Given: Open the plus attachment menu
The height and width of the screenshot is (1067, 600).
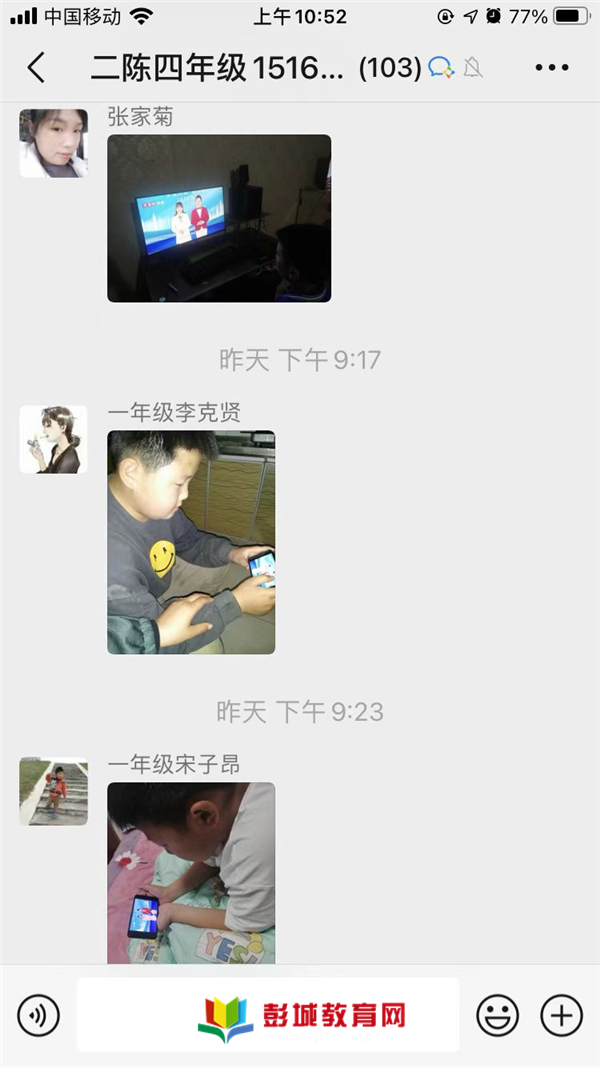Looking at the screenshot, I should 561,1016.
